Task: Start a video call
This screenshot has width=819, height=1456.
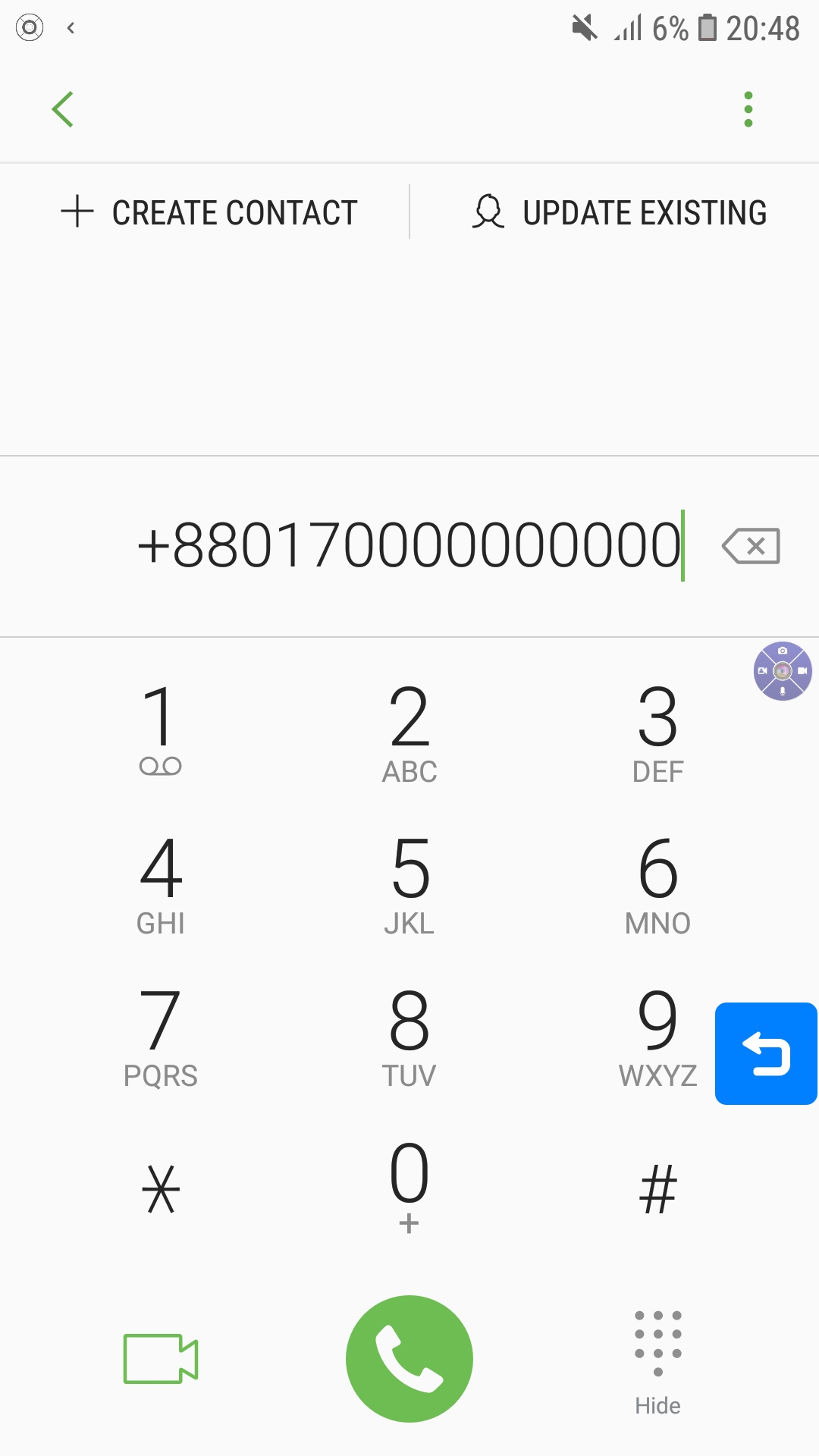Action: click(161, 1358)
